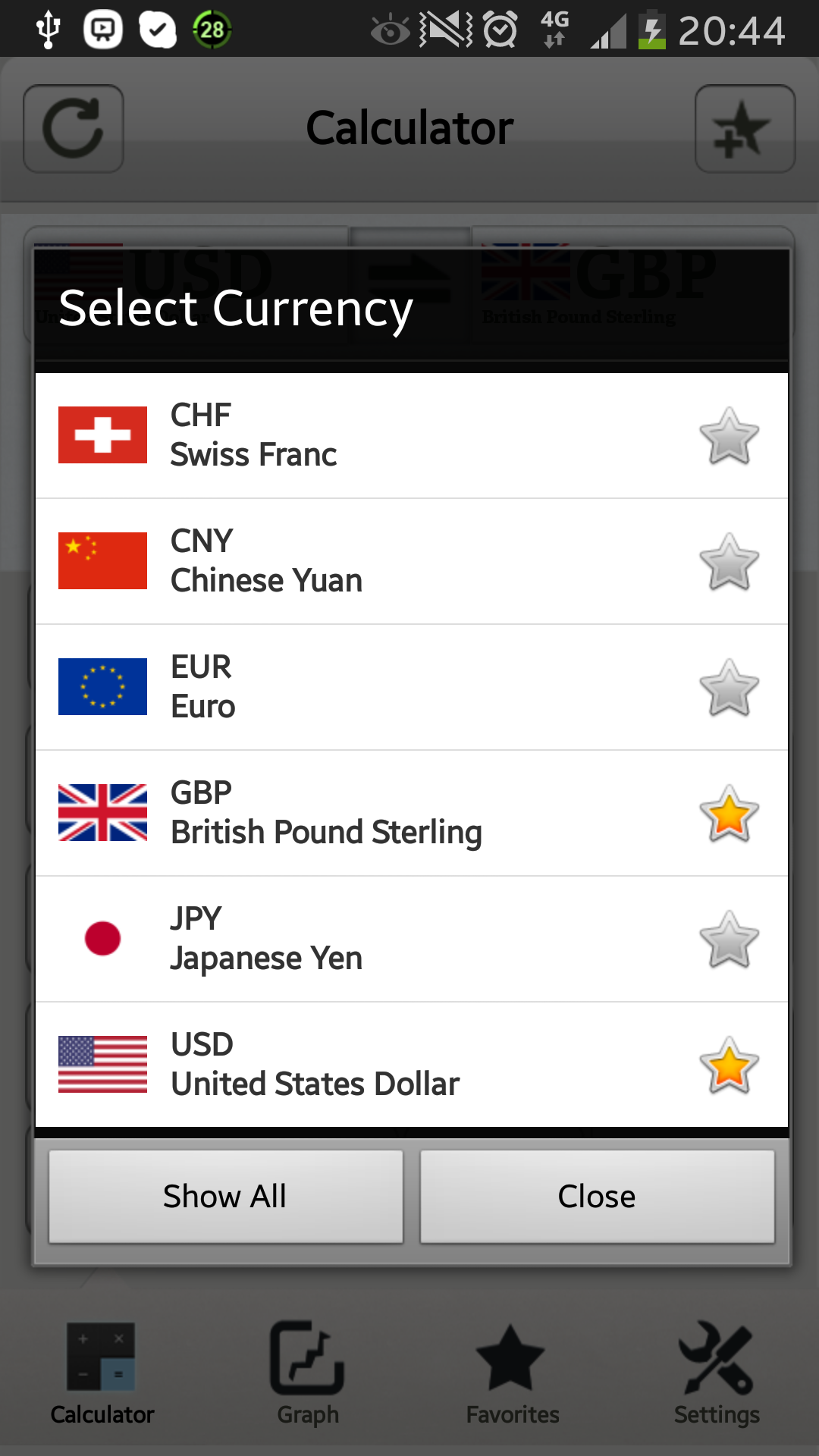Close the Select Currency dialog
The width and height of the screenshot is (819, 1456).
597,1196
